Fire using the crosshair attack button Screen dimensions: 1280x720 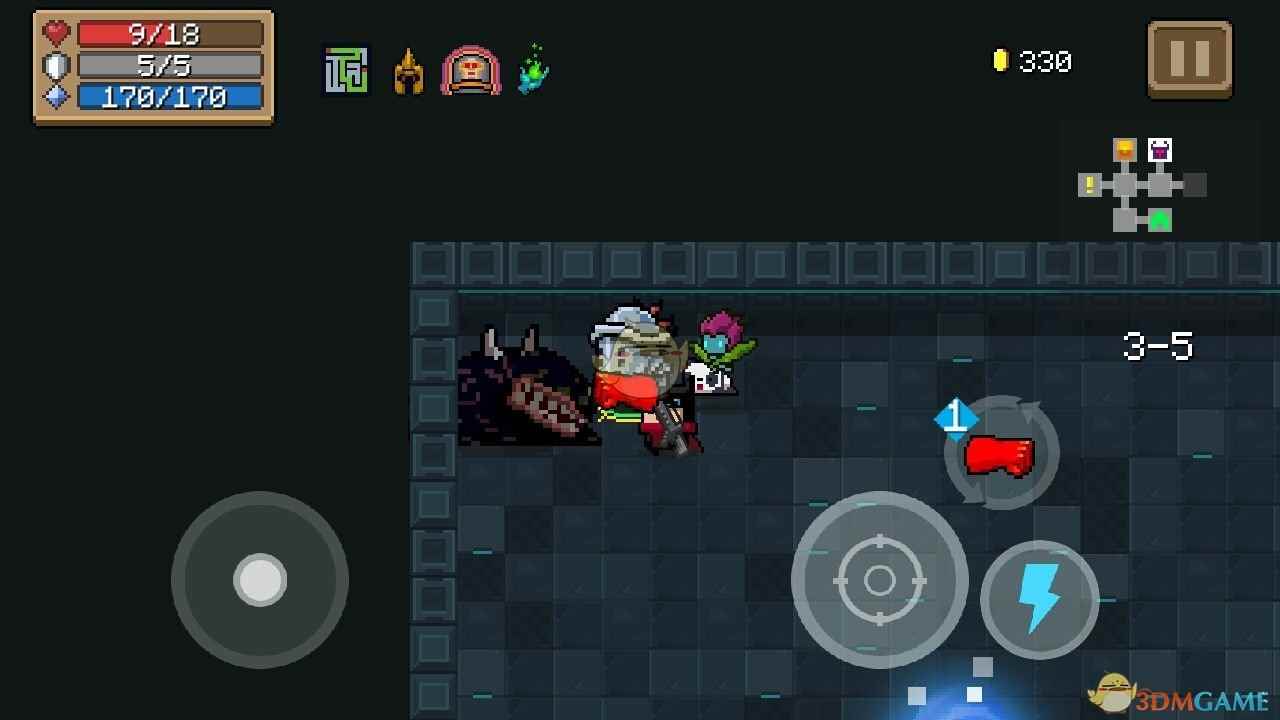[x=879, y=579]
